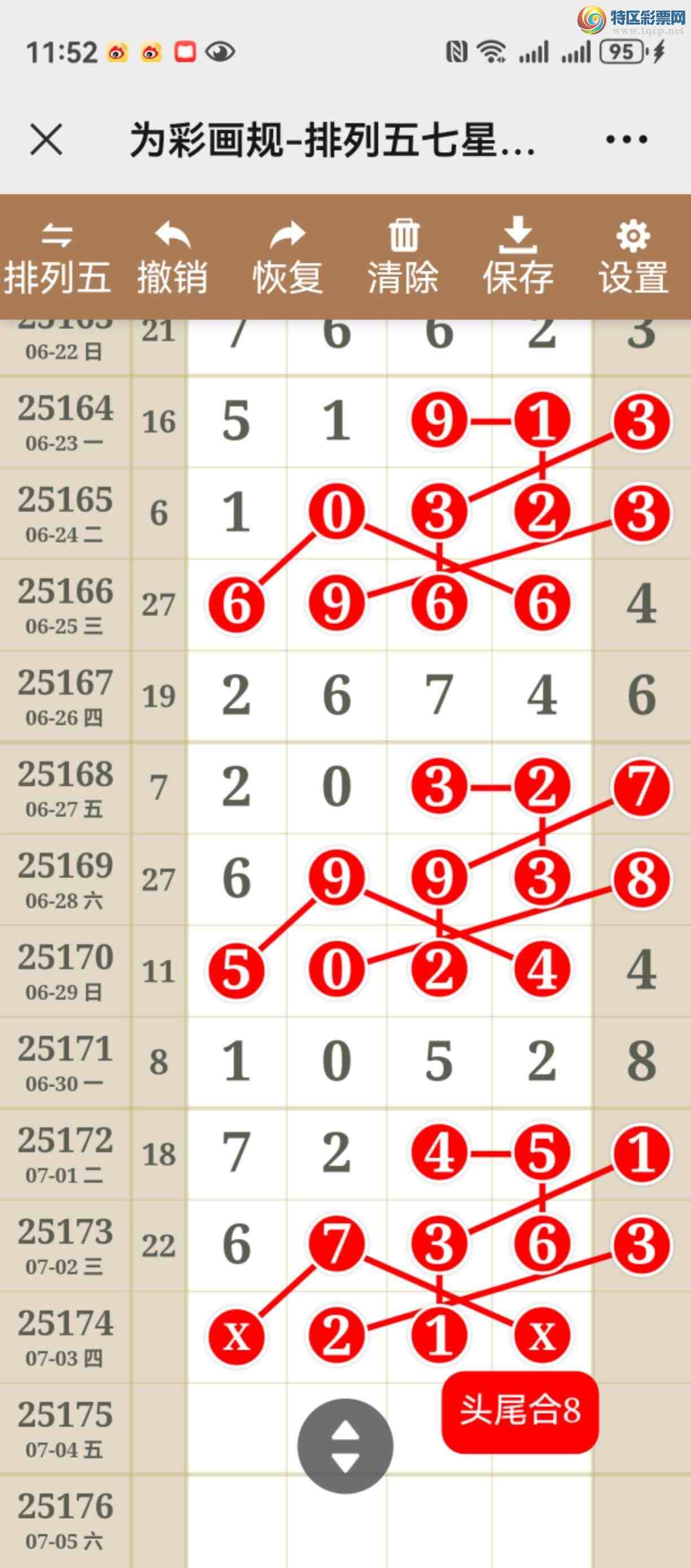Switch lottery type via 排列五

57,258
